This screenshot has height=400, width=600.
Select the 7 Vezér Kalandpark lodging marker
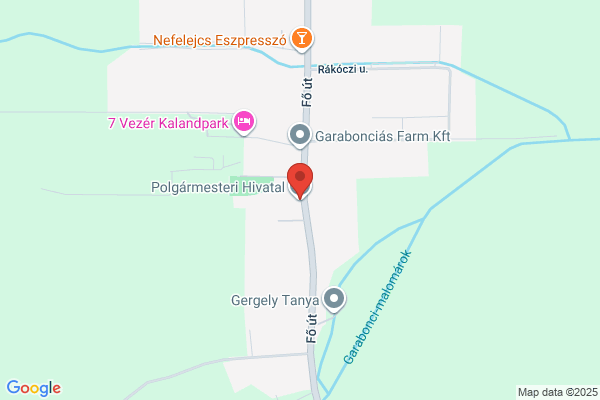point(244,123)
